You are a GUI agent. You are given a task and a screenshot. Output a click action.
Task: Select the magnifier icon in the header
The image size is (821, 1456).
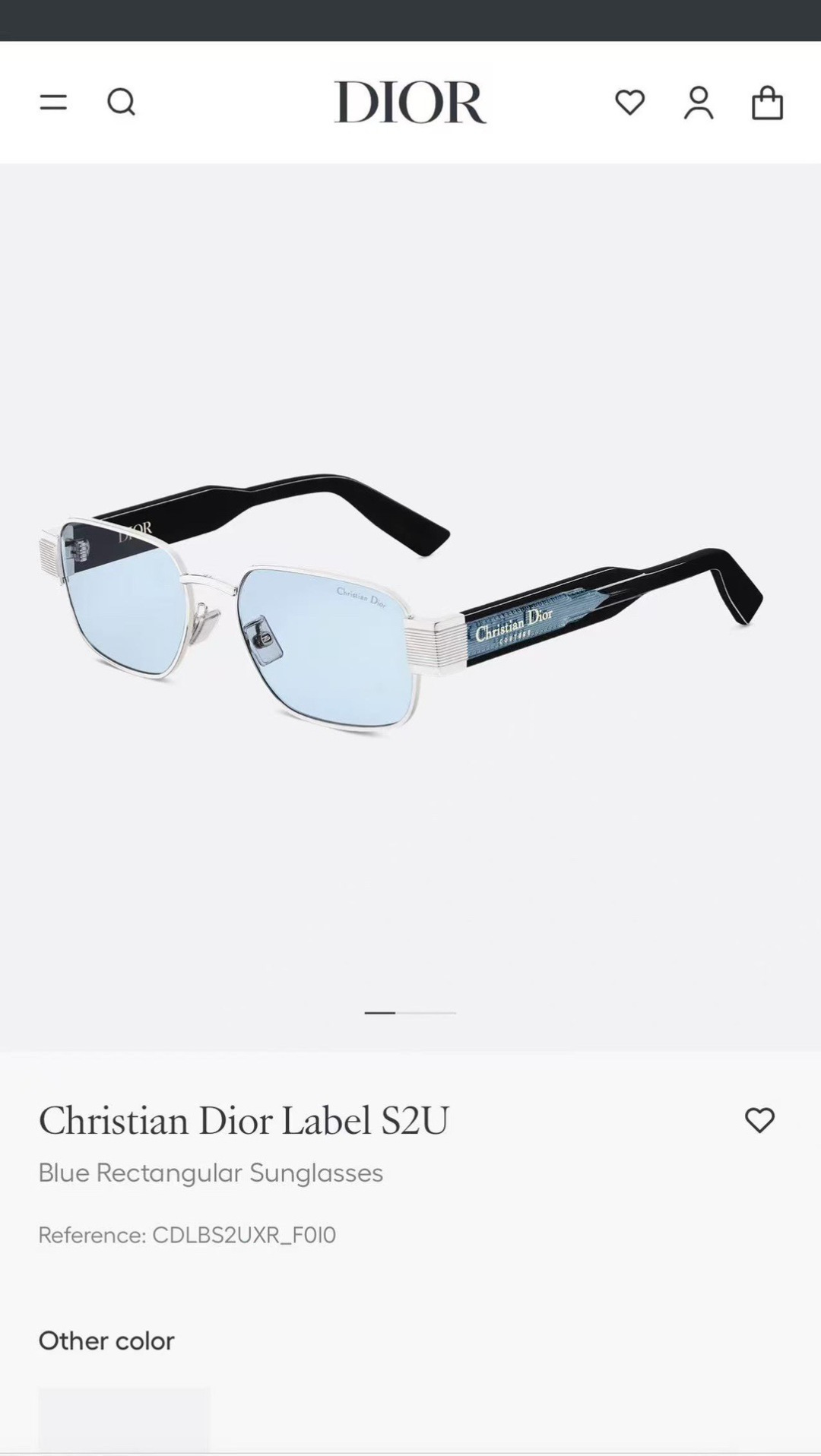122,103
